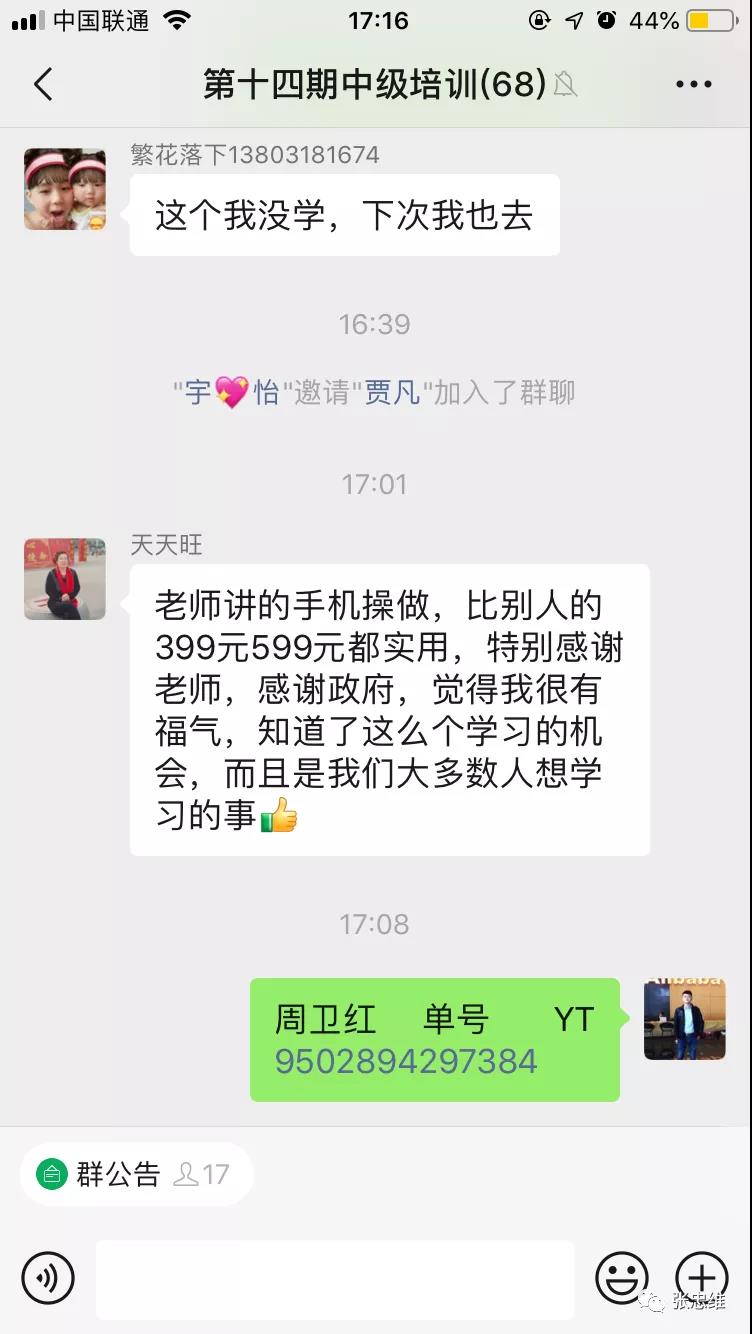View 贾凡's profile from invite notice
The image size is (752, 1334).
391,392
